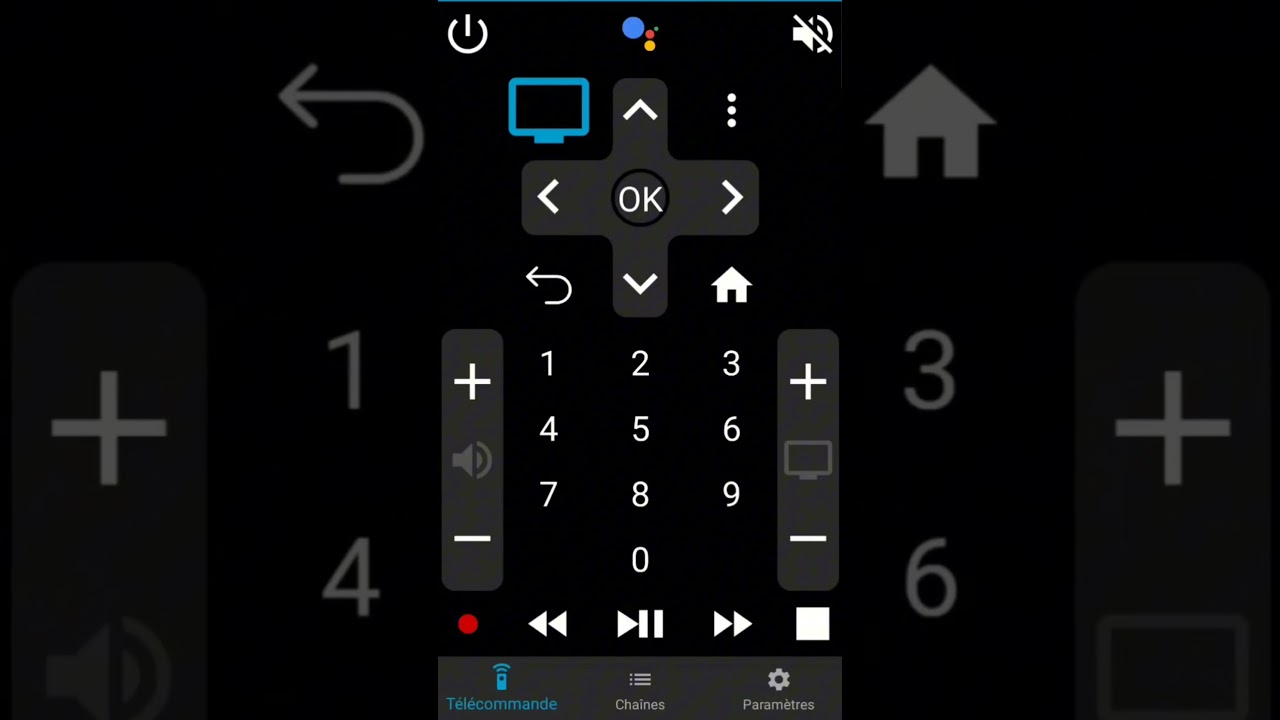Image resolution: width=1280 pixels, height=720 pixels.
Task: Open the three-dot options menu
Action: 731,111
